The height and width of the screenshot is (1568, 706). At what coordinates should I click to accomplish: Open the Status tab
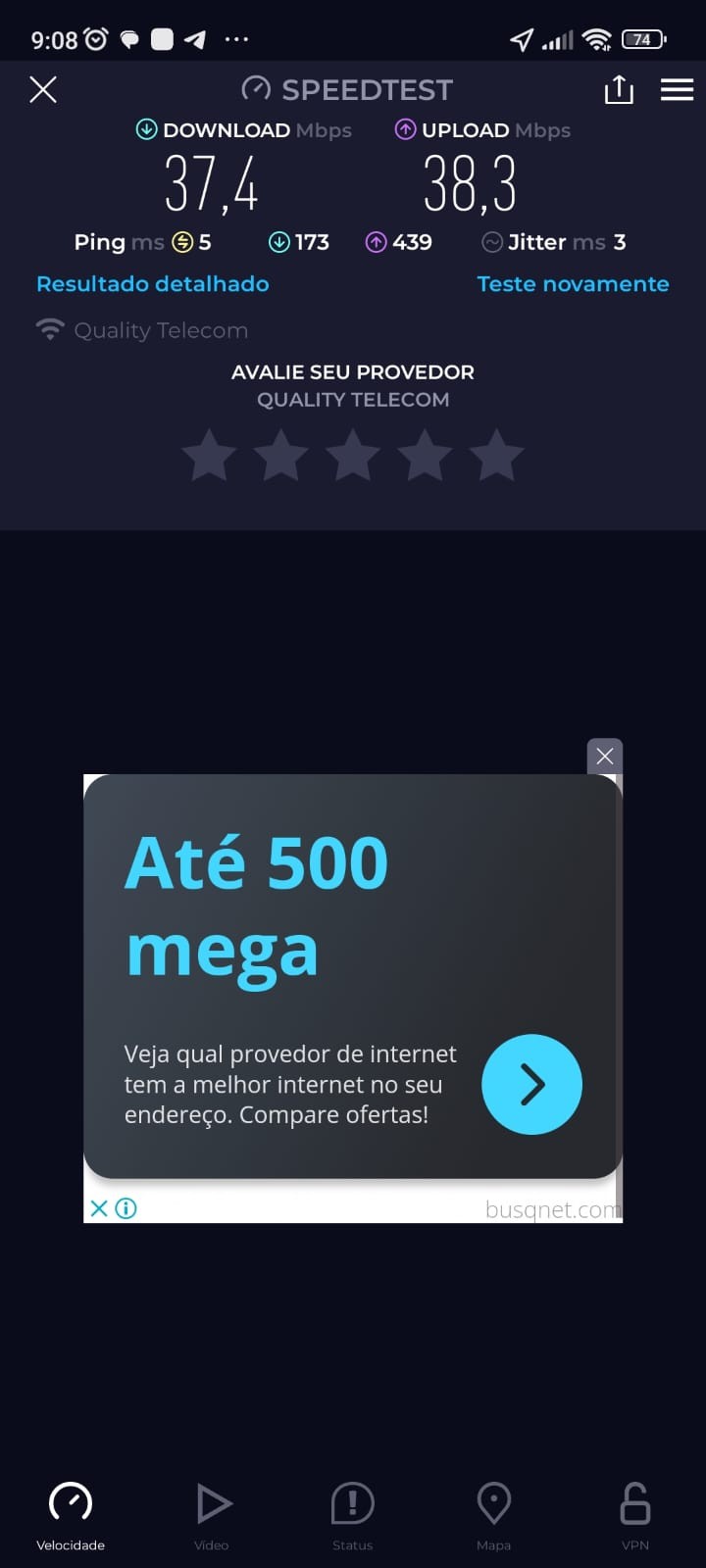point(353,1515)
